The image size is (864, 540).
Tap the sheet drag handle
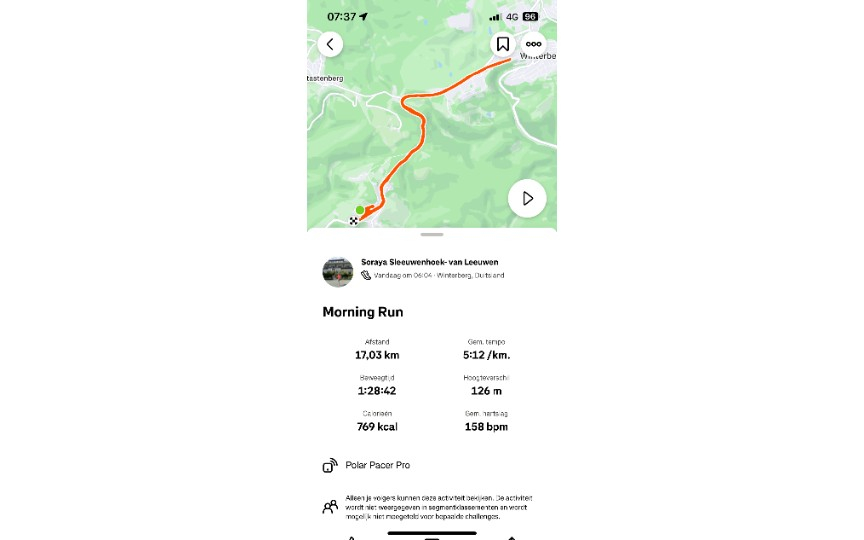[432, 234]
